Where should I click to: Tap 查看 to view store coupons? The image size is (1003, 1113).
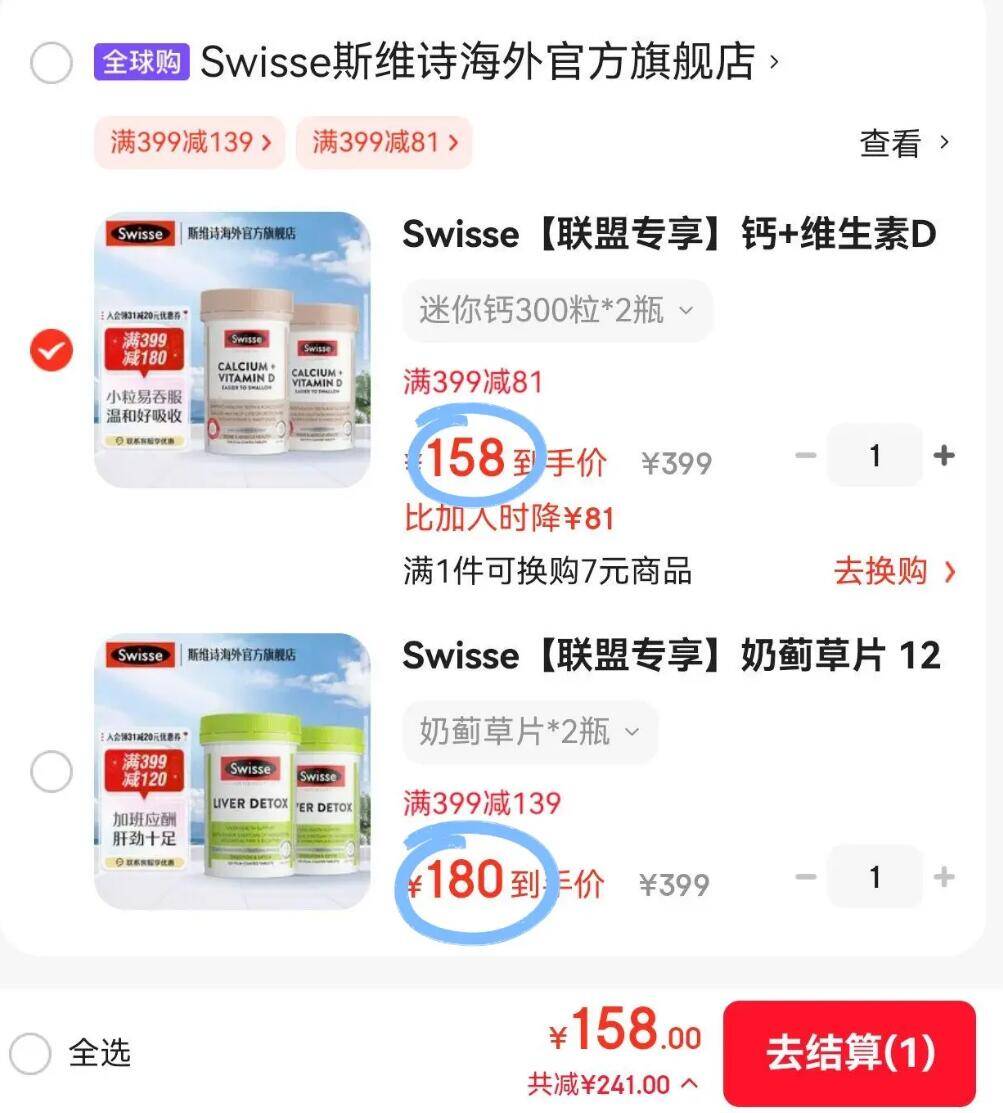(x=903, y=143)
